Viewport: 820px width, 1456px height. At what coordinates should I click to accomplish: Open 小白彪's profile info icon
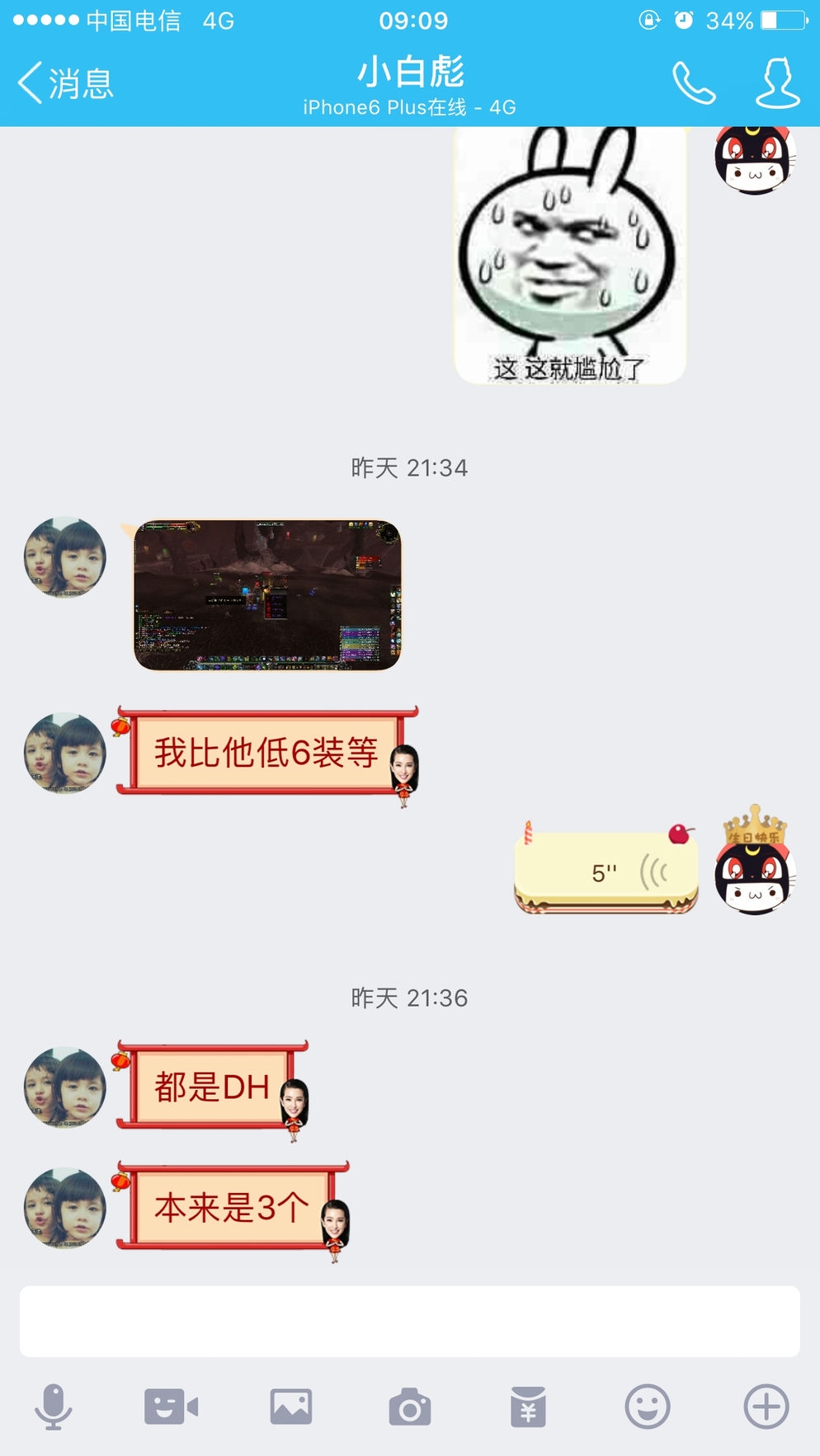pos(777,83)
